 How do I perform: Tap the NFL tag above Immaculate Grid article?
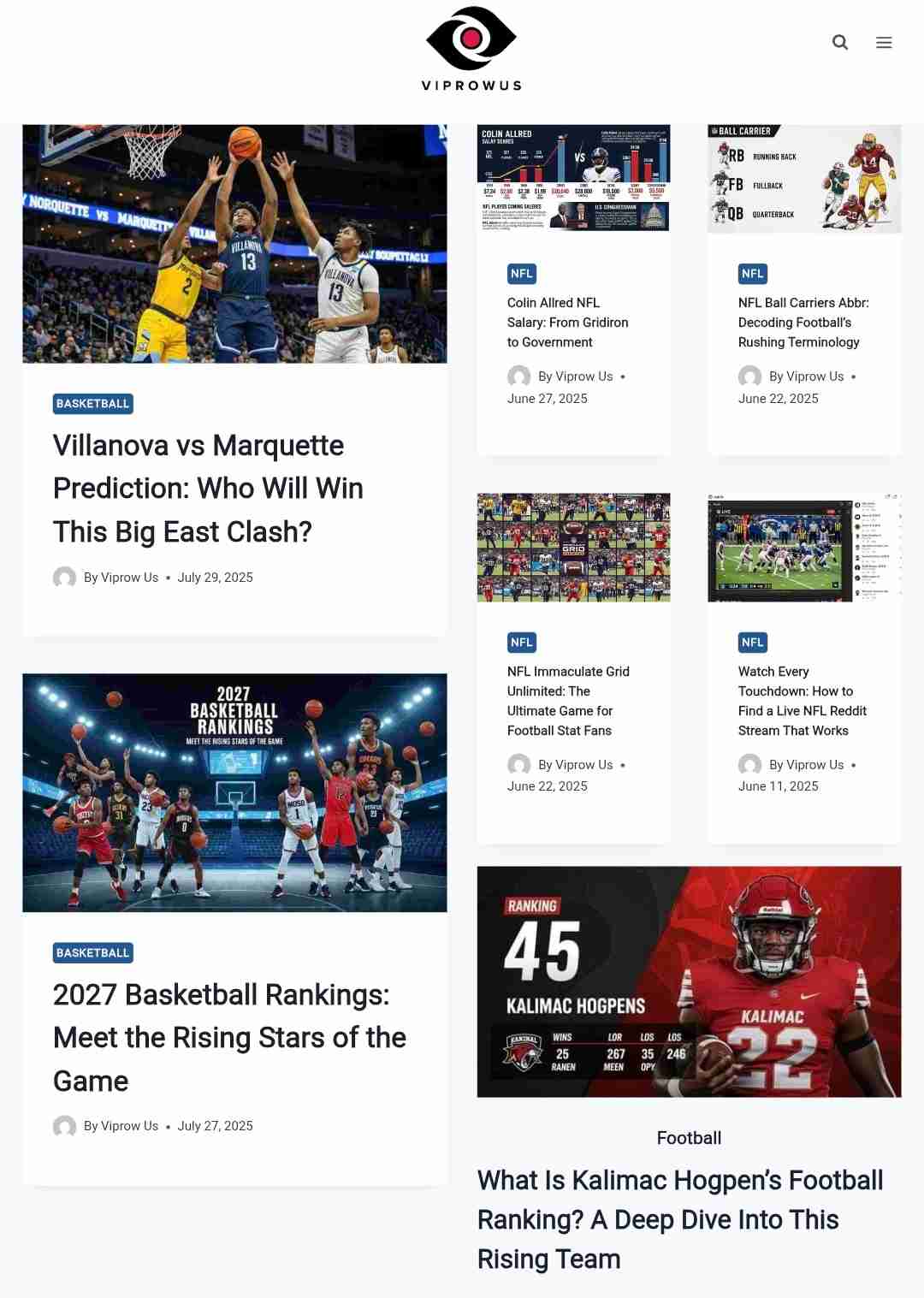click(521, 643)
